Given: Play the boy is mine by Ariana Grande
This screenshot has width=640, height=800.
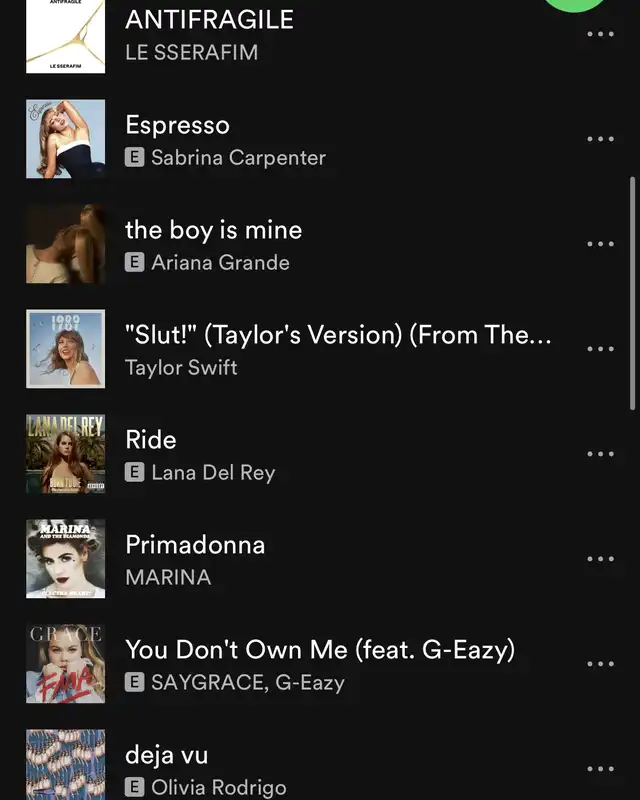Looking at the screenshot, I should click(213, 231).
